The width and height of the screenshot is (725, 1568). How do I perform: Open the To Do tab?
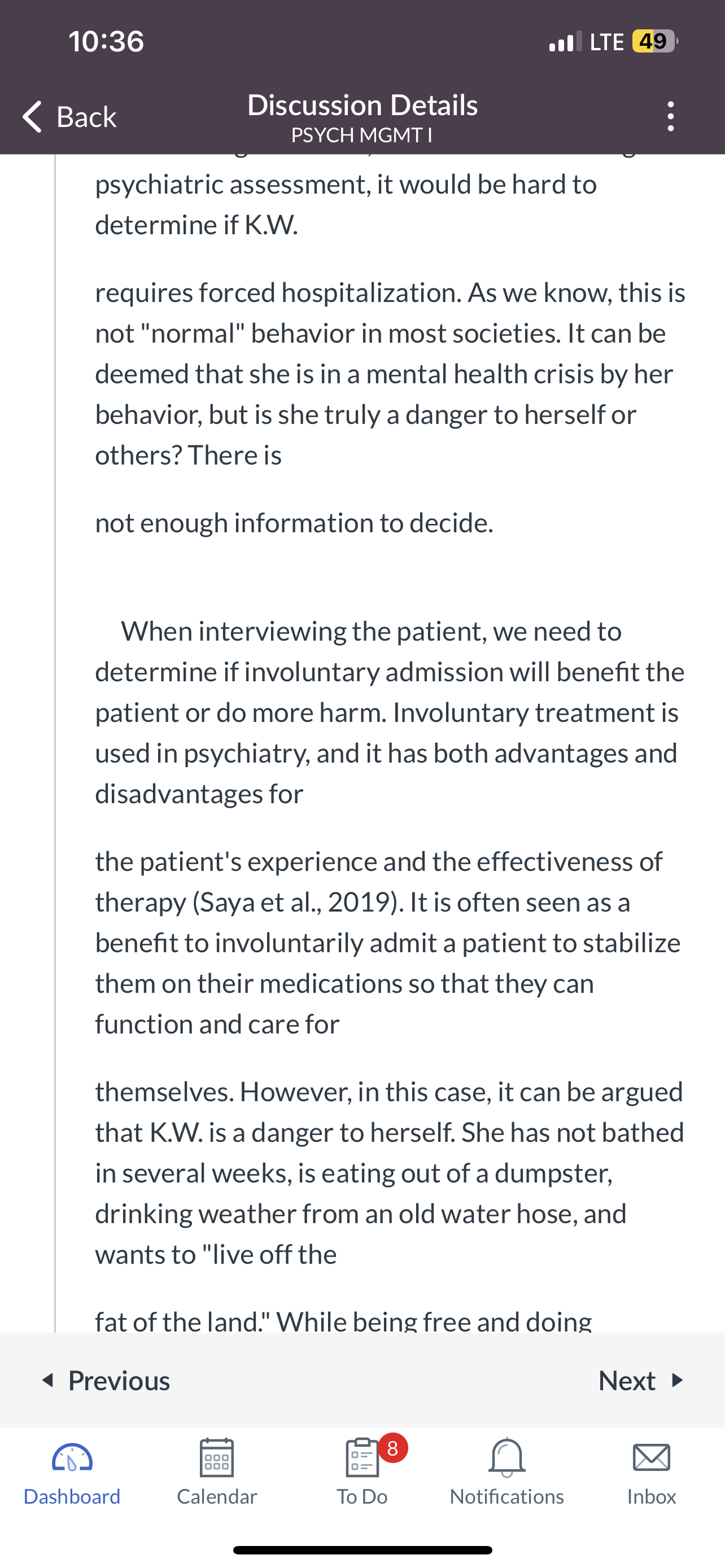[x=363, y=1473]
